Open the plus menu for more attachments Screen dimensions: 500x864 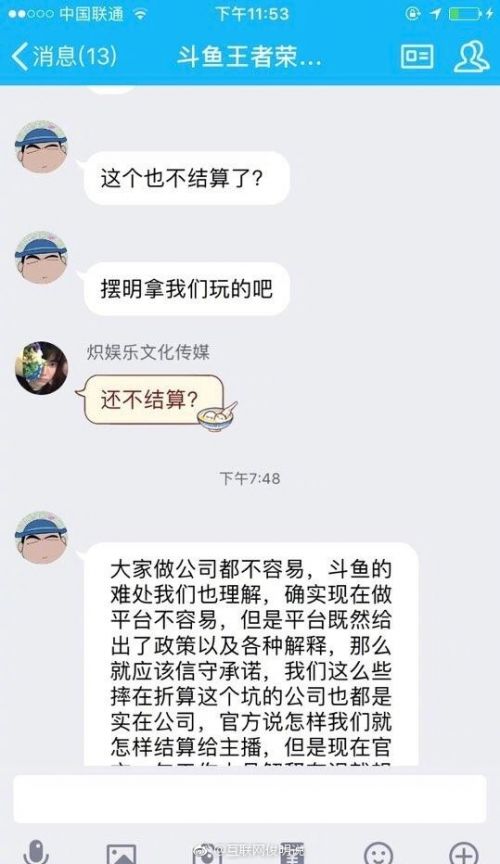coord(464,853)
